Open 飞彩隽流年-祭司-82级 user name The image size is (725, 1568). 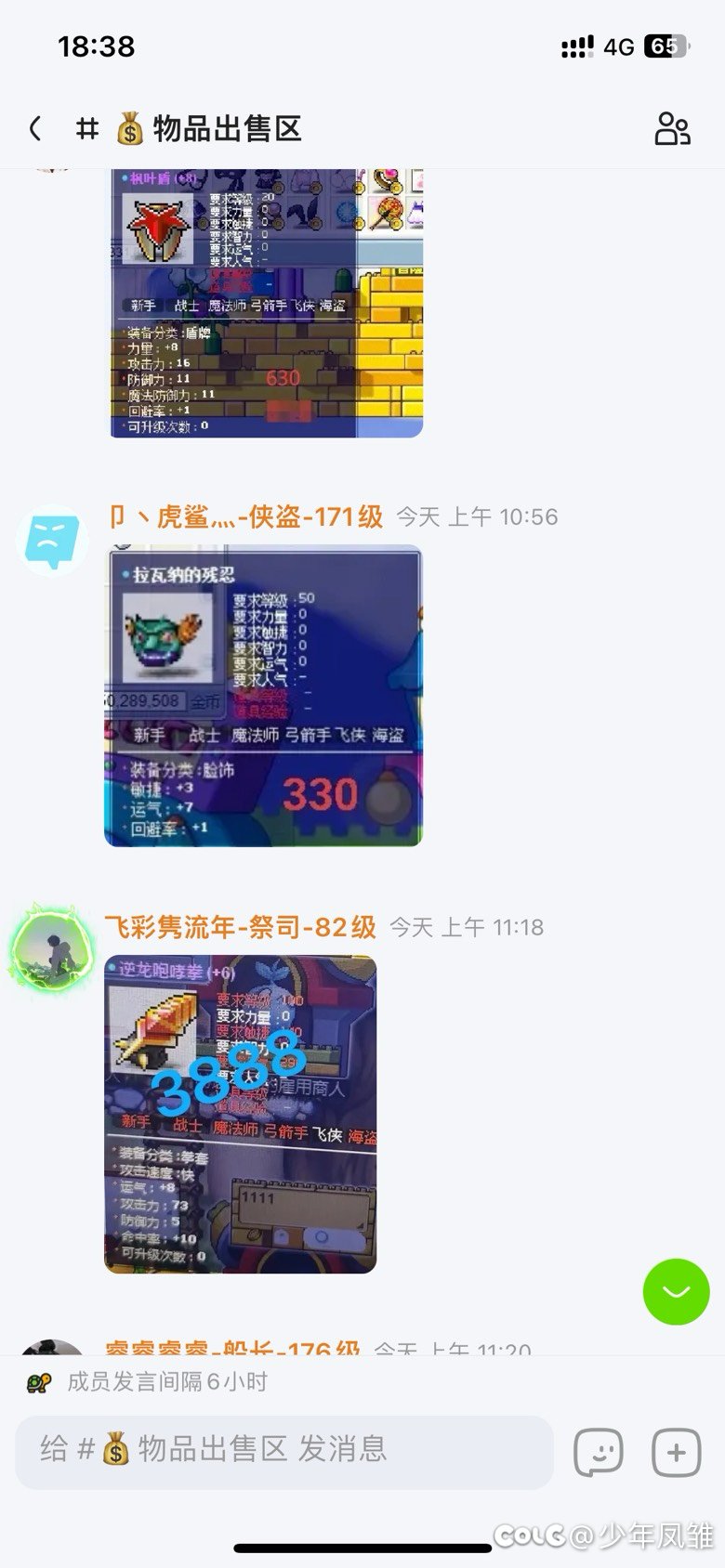(x=241, y=927)
